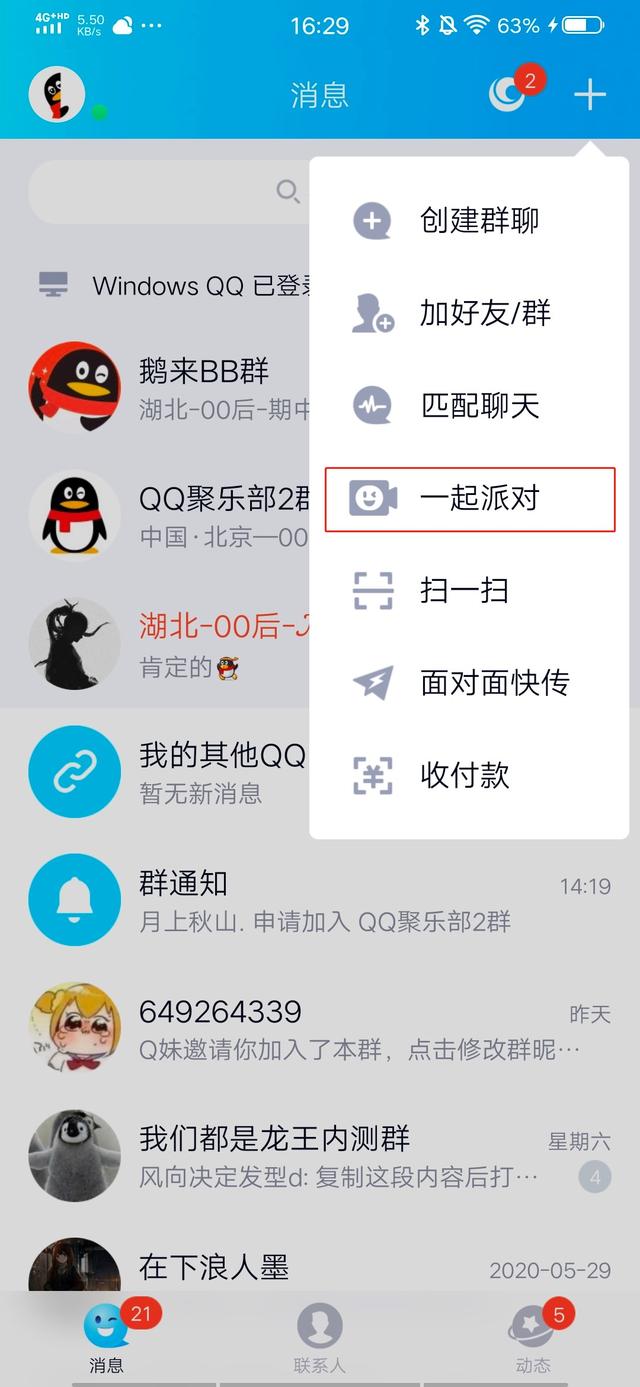The height and width of the screenshot is (1387, 640).
Task: Launch 扫一扫 scanner
Action: [x=470, y=591]
